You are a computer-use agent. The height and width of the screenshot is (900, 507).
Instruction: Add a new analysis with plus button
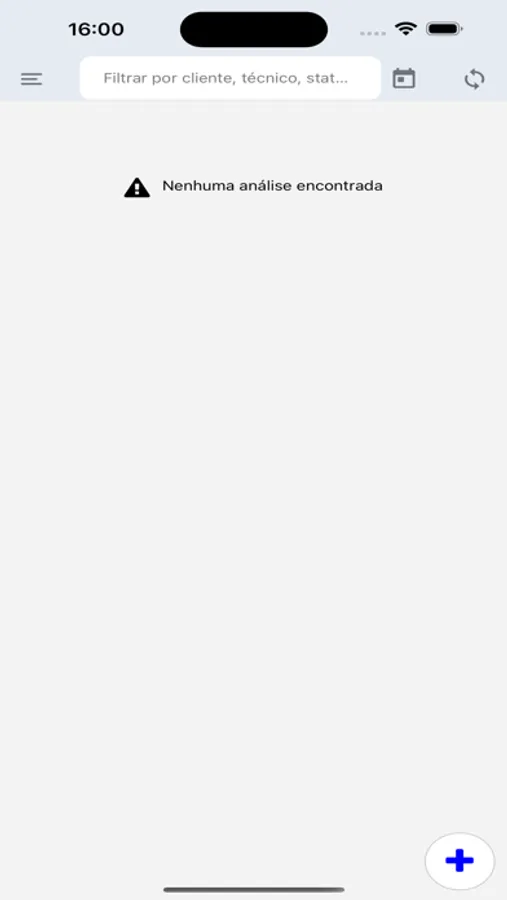click(x=459, y=861)
